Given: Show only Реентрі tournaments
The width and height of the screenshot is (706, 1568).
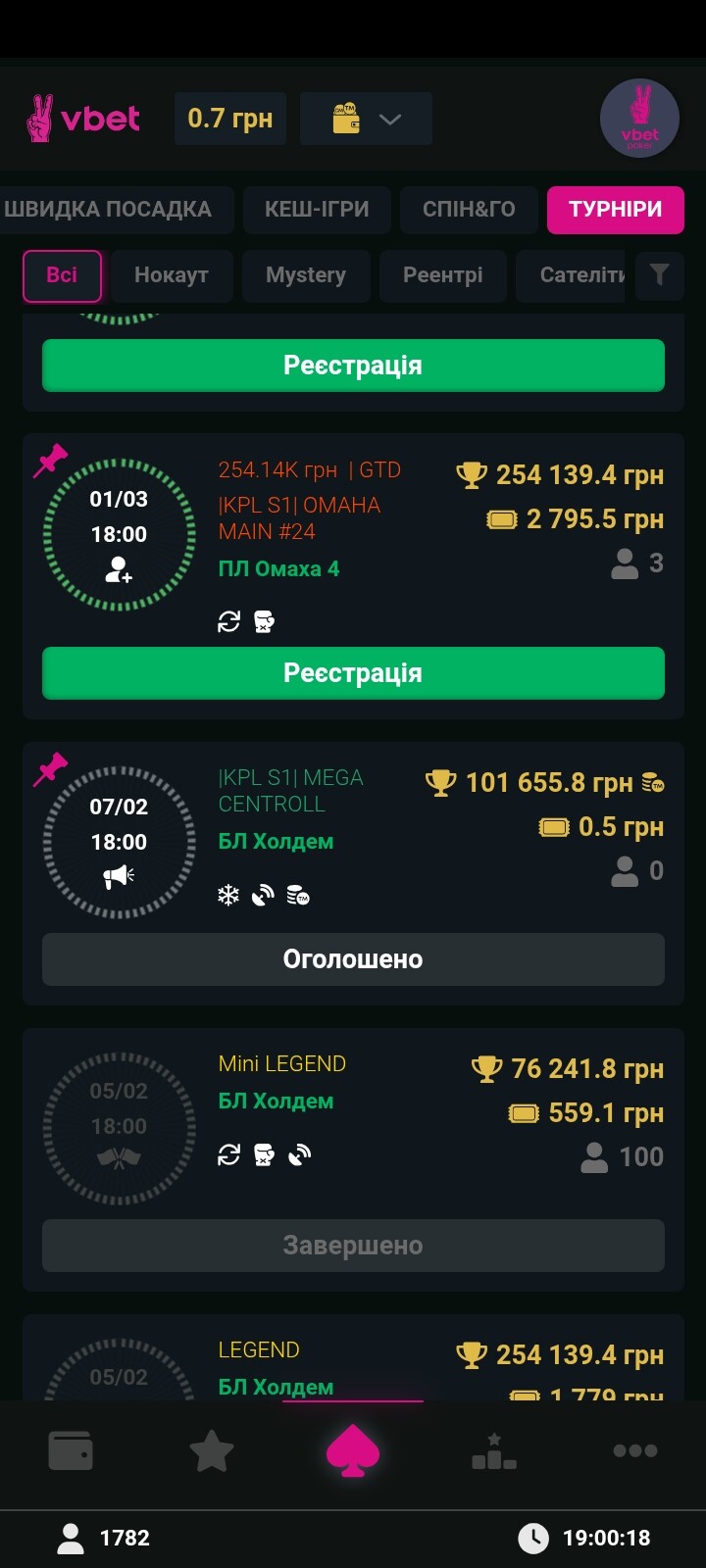Looking at the screenshot, I should 442,275.
